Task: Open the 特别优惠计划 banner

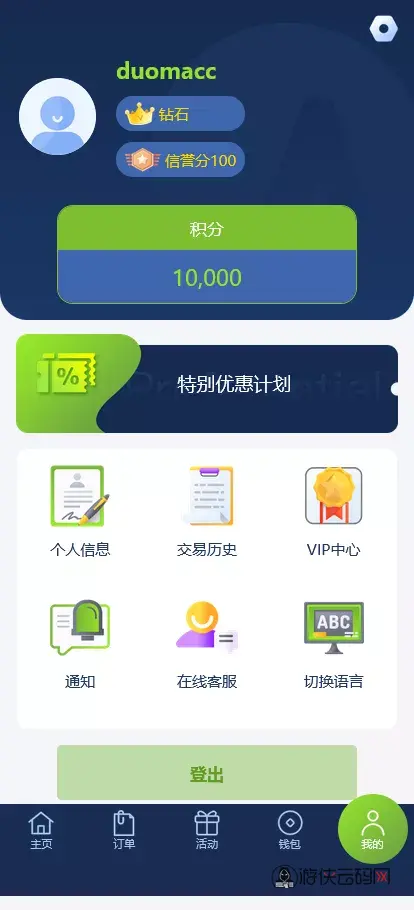Action: [x=207, y=384]
